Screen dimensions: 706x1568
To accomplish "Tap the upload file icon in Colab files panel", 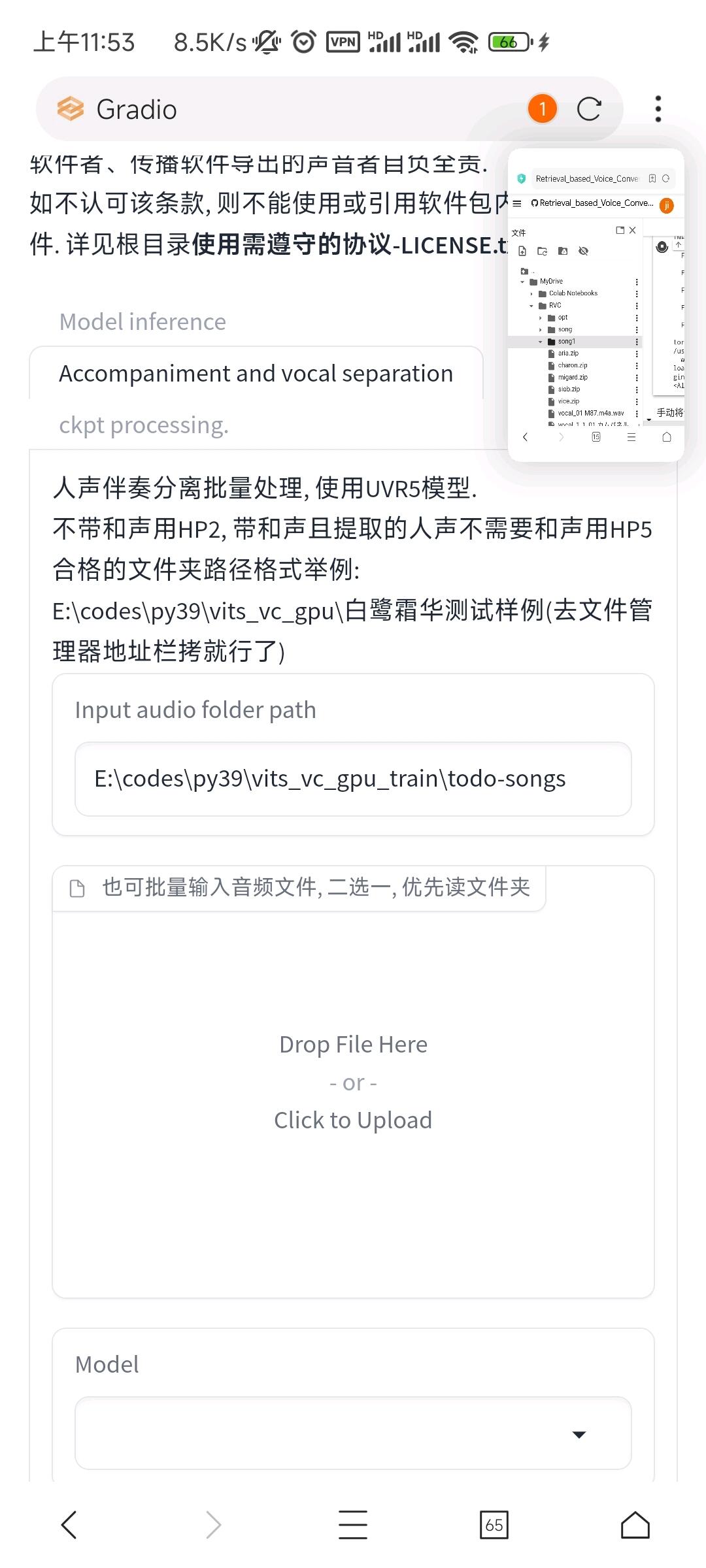I will tap(522, 252).
